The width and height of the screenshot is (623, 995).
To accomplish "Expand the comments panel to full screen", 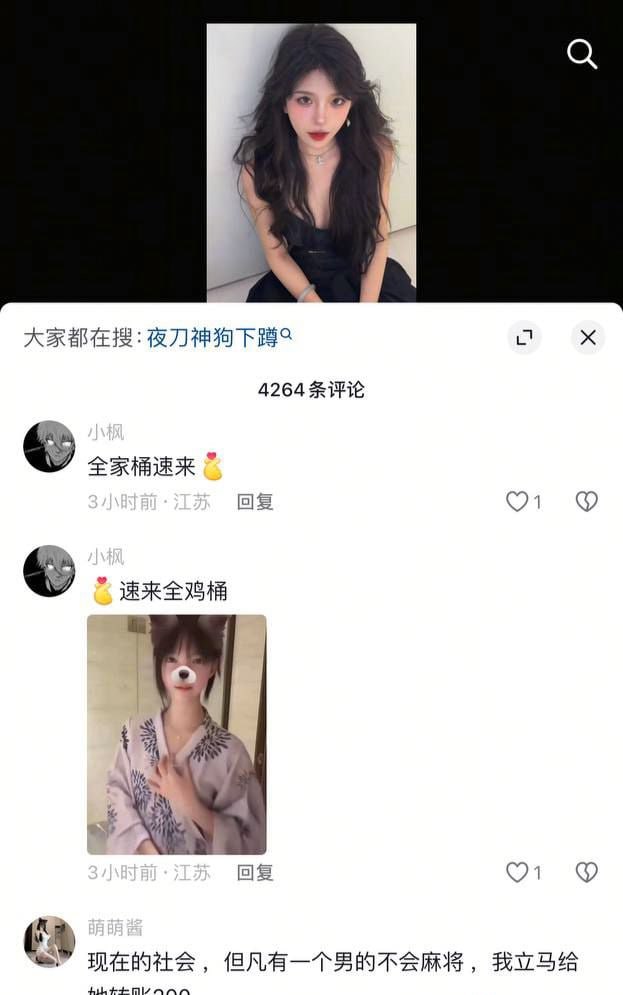I will click(x=523, y=338).
